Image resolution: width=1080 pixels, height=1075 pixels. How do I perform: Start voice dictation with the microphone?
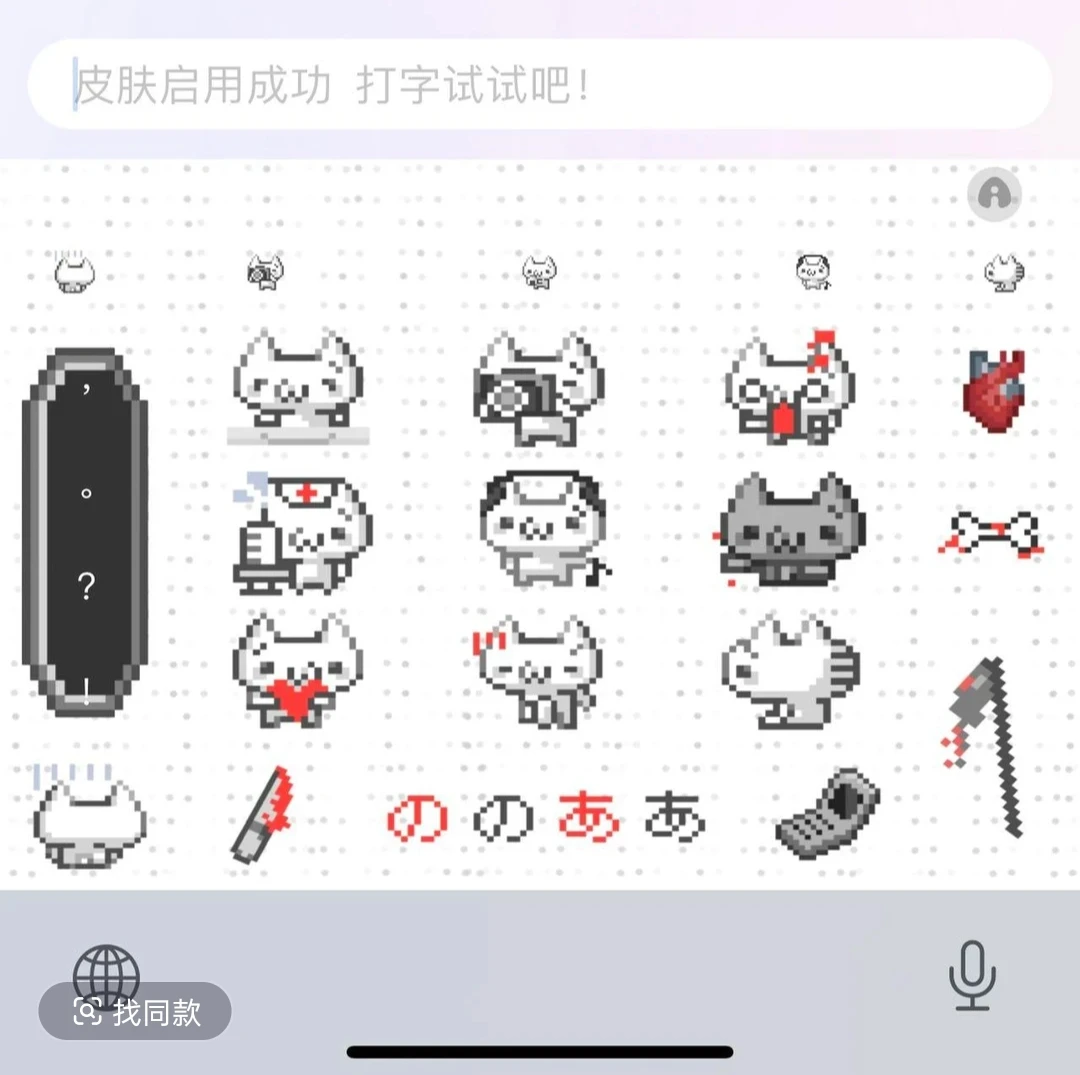click(x=972, y=975)
